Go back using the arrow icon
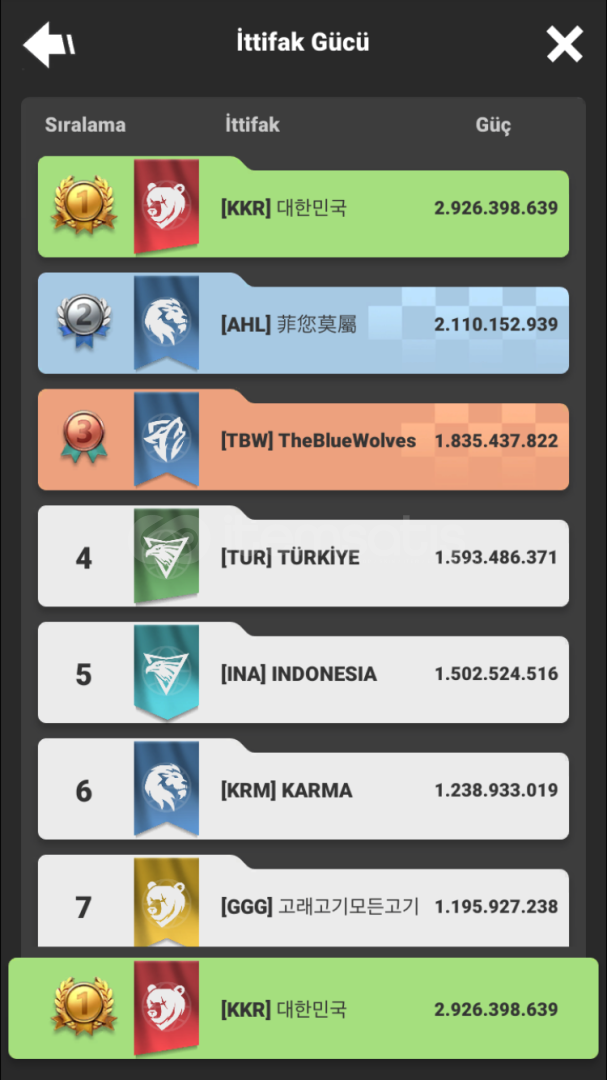 tap(48, 45)
